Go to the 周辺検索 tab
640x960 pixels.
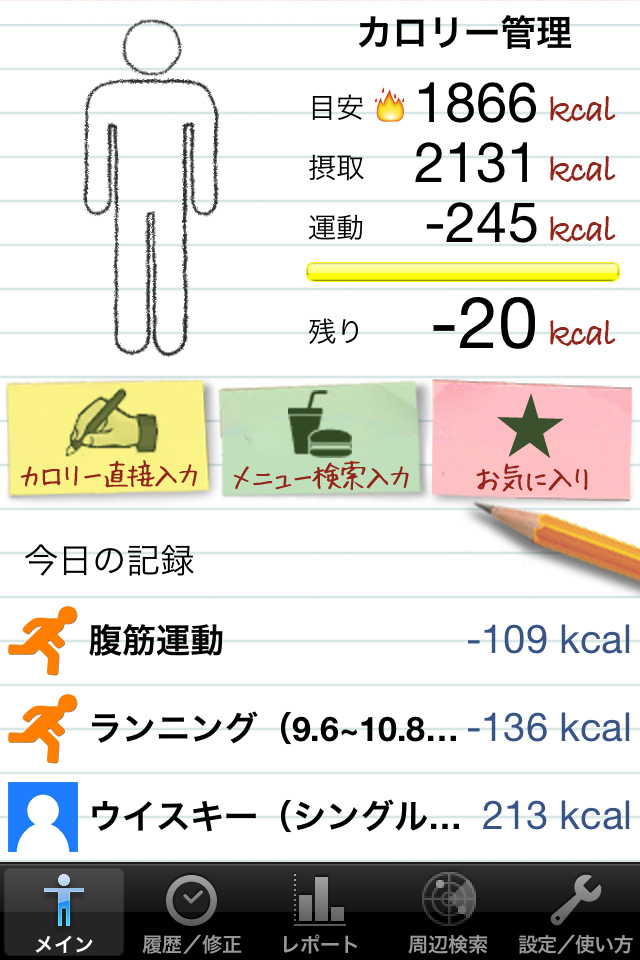coord(448,912)
